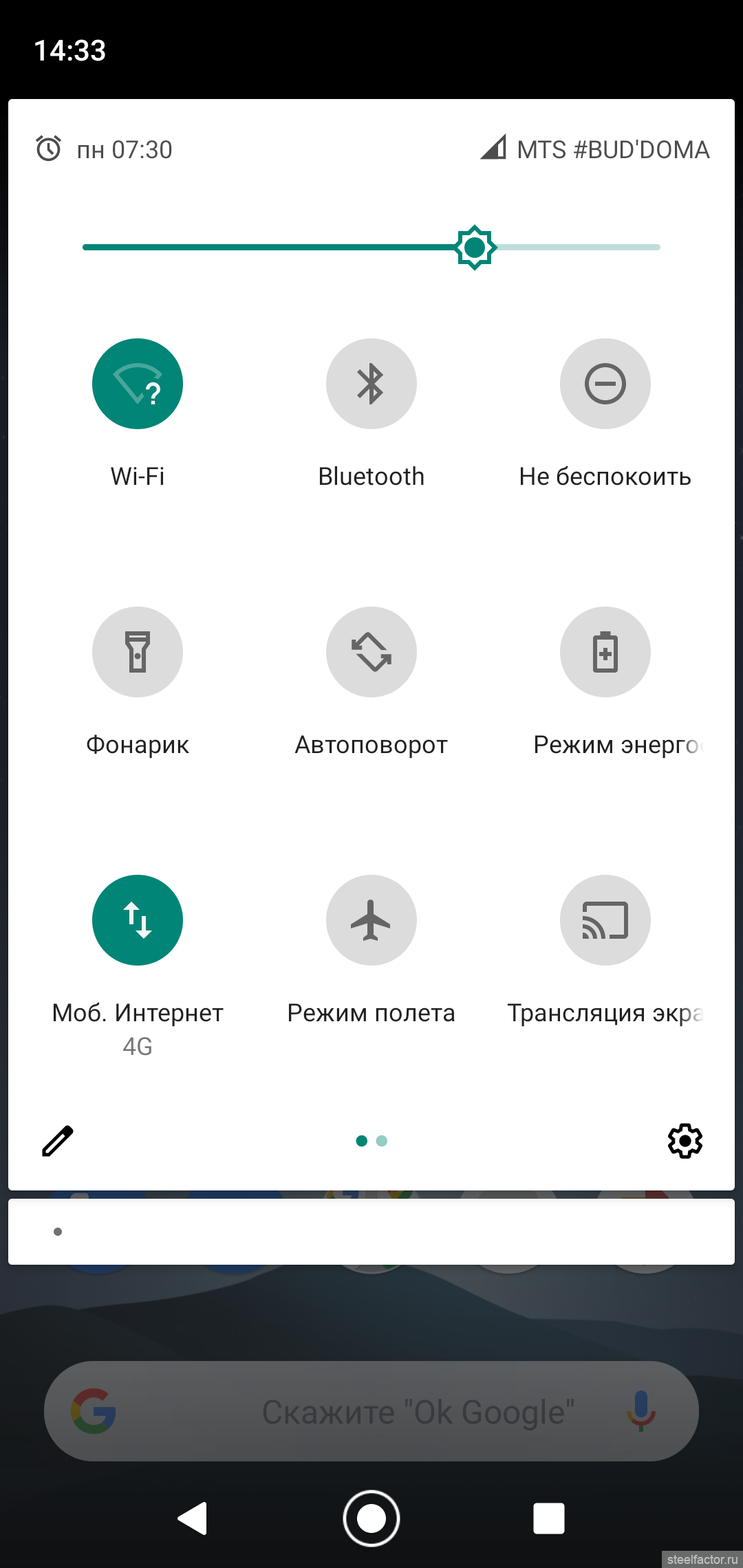The image size is (743, 1568).
Task: Go back with the navigation bar arrow
Action: tap(193, 1518)
